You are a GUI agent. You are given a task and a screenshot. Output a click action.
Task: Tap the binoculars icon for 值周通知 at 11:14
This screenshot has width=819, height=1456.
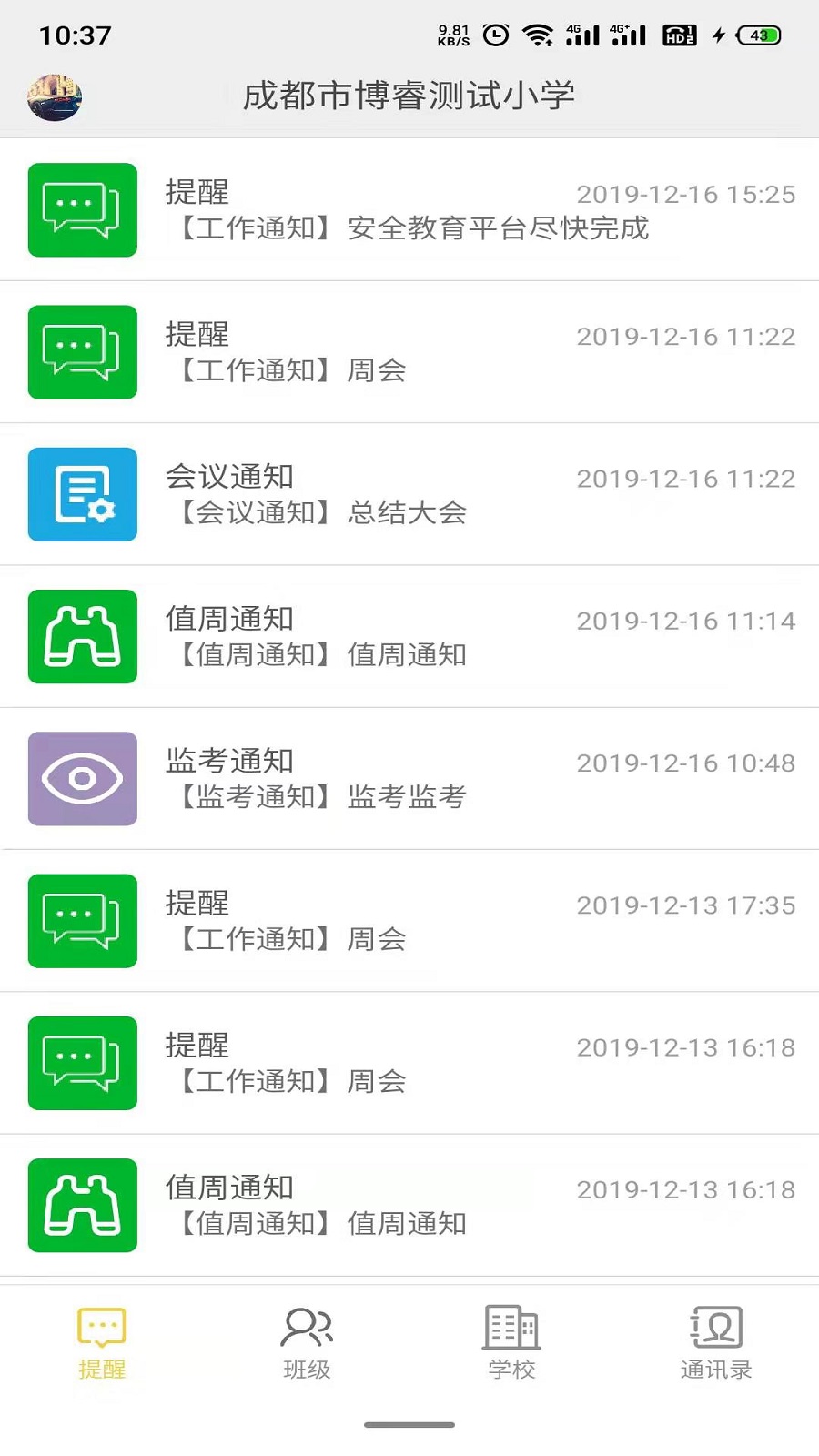[82, 637]
